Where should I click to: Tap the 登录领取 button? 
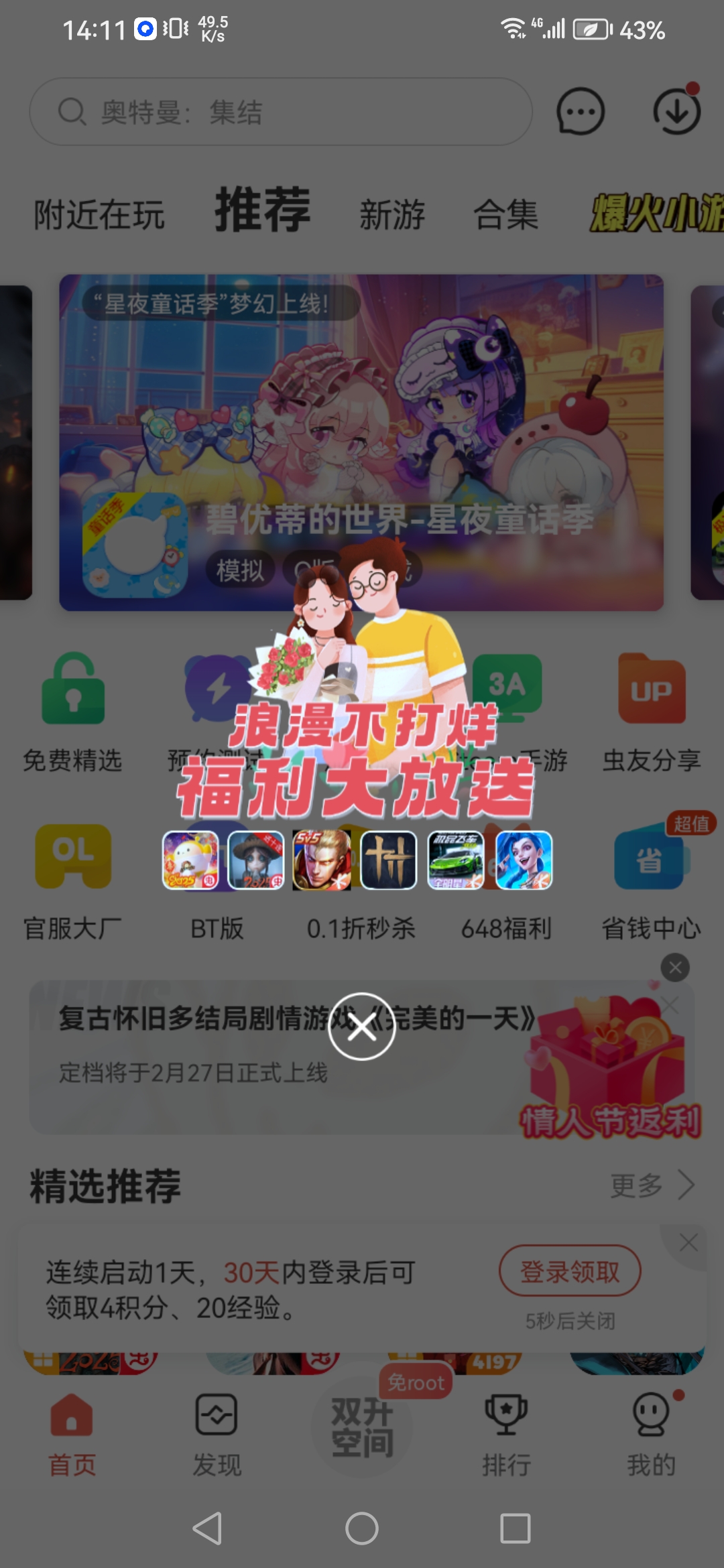pyautogui.click(x=570, y=1271)
